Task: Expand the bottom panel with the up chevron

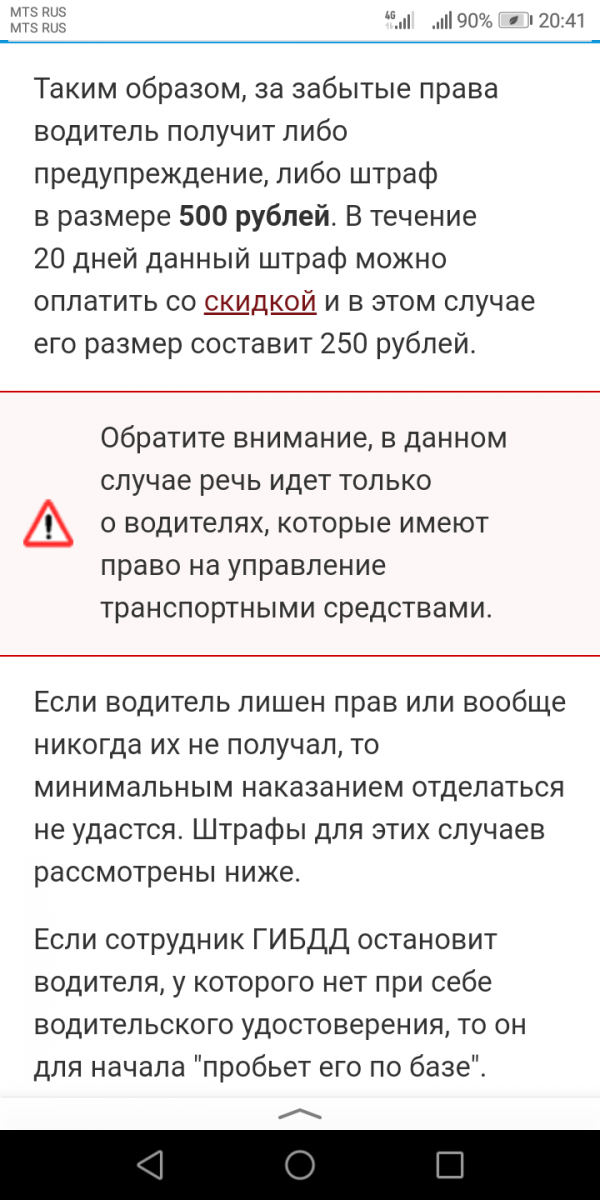Action: pos(300,1115)
